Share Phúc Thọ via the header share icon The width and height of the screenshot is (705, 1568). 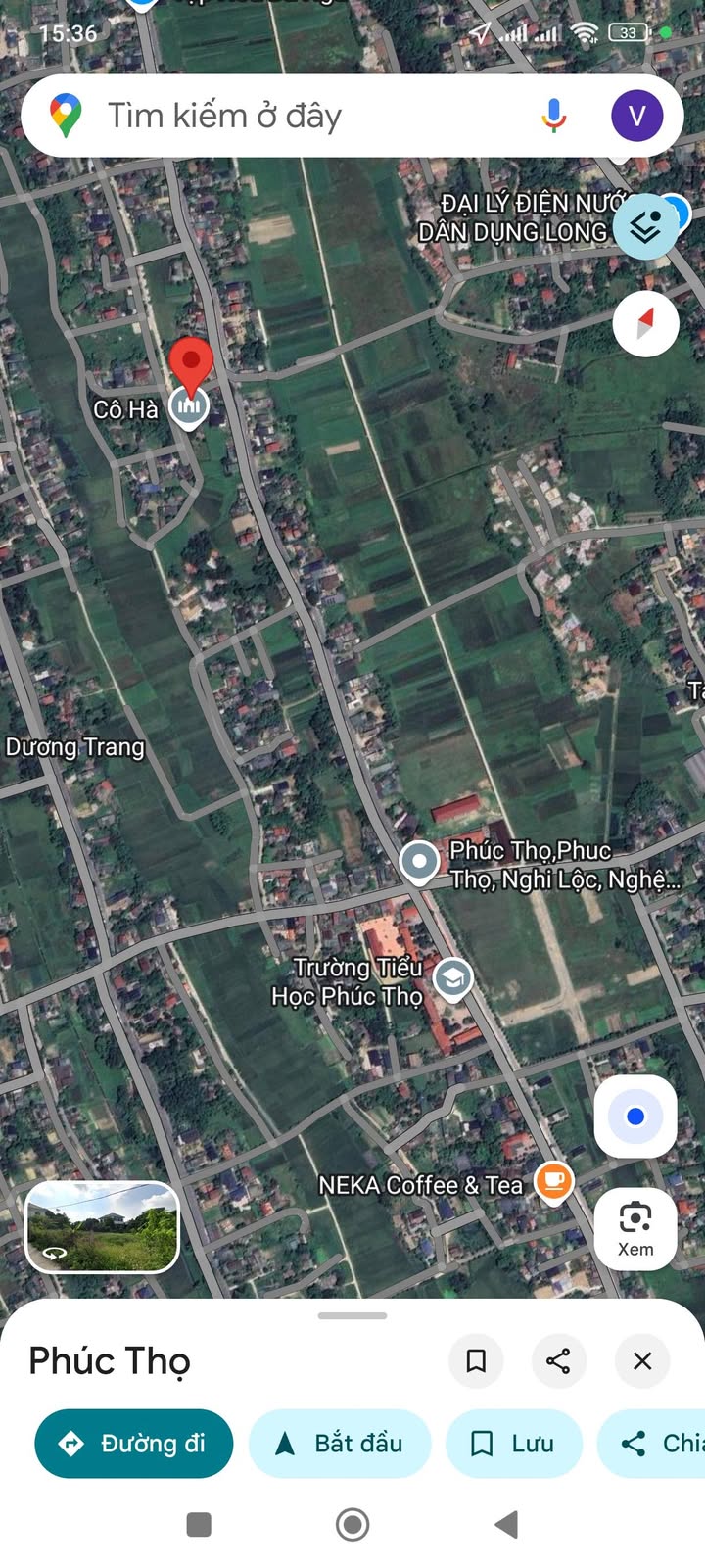558,1360
